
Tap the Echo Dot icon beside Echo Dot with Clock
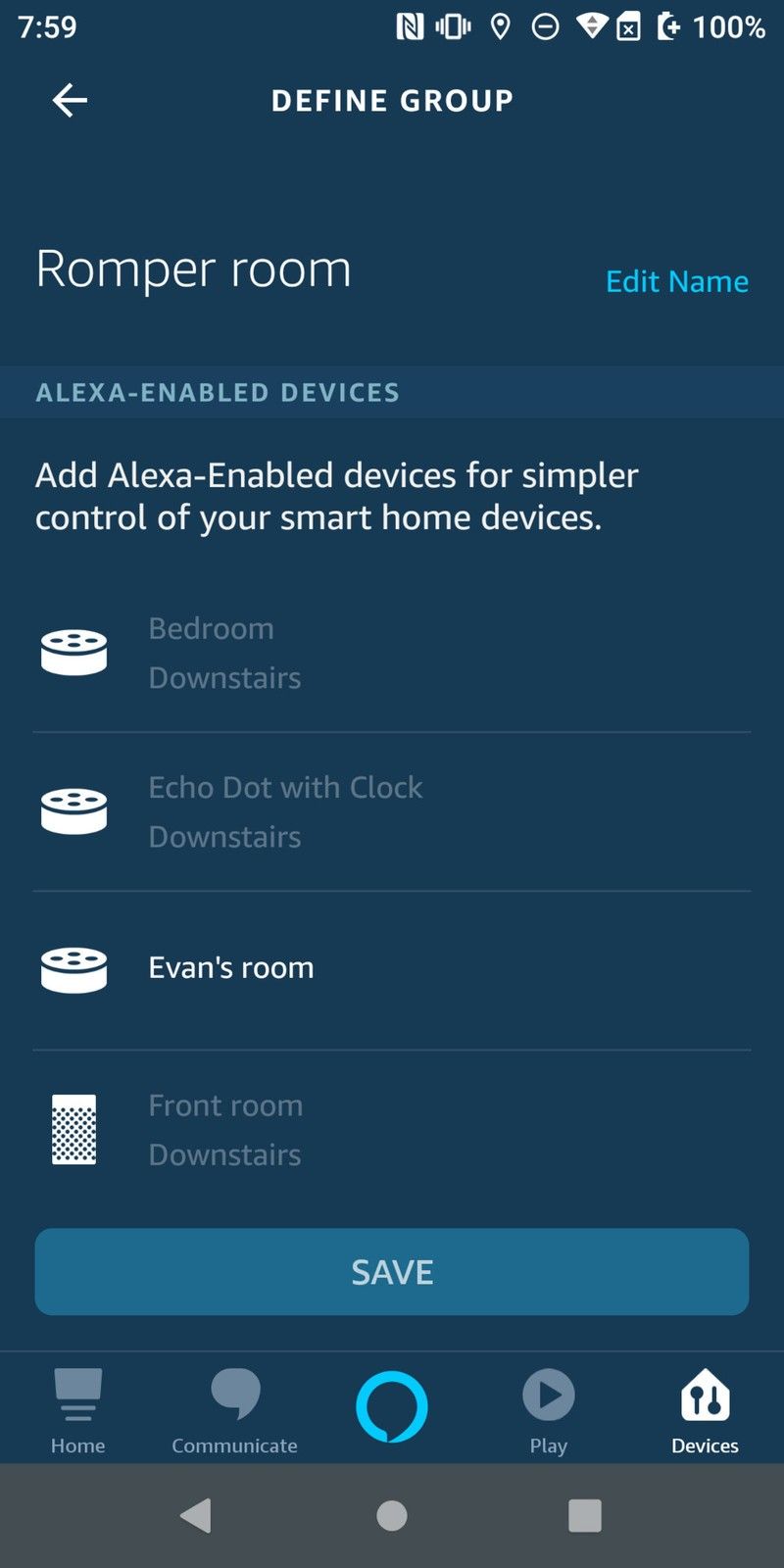coord(73,810)
